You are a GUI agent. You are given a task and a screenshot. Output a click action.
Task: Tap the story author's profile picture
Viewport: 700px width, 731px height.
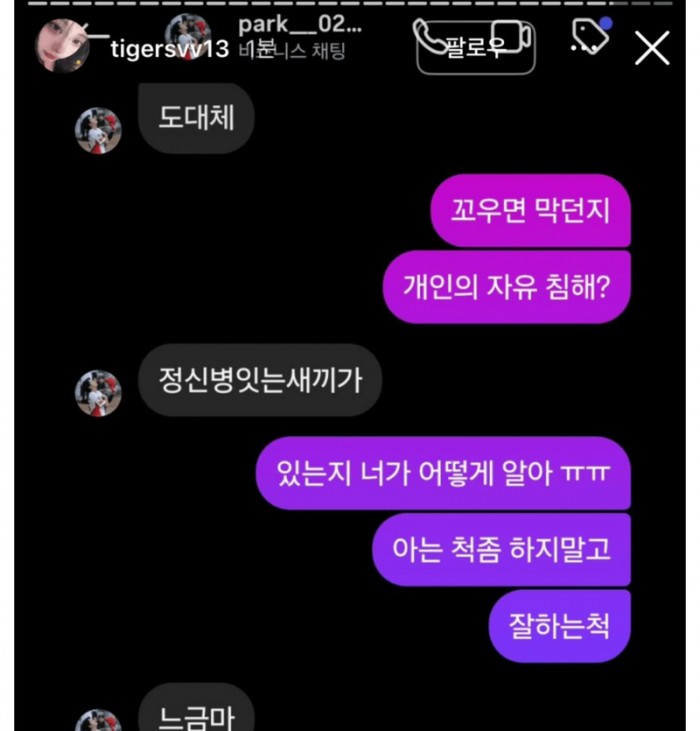click(x=62, y=46)
